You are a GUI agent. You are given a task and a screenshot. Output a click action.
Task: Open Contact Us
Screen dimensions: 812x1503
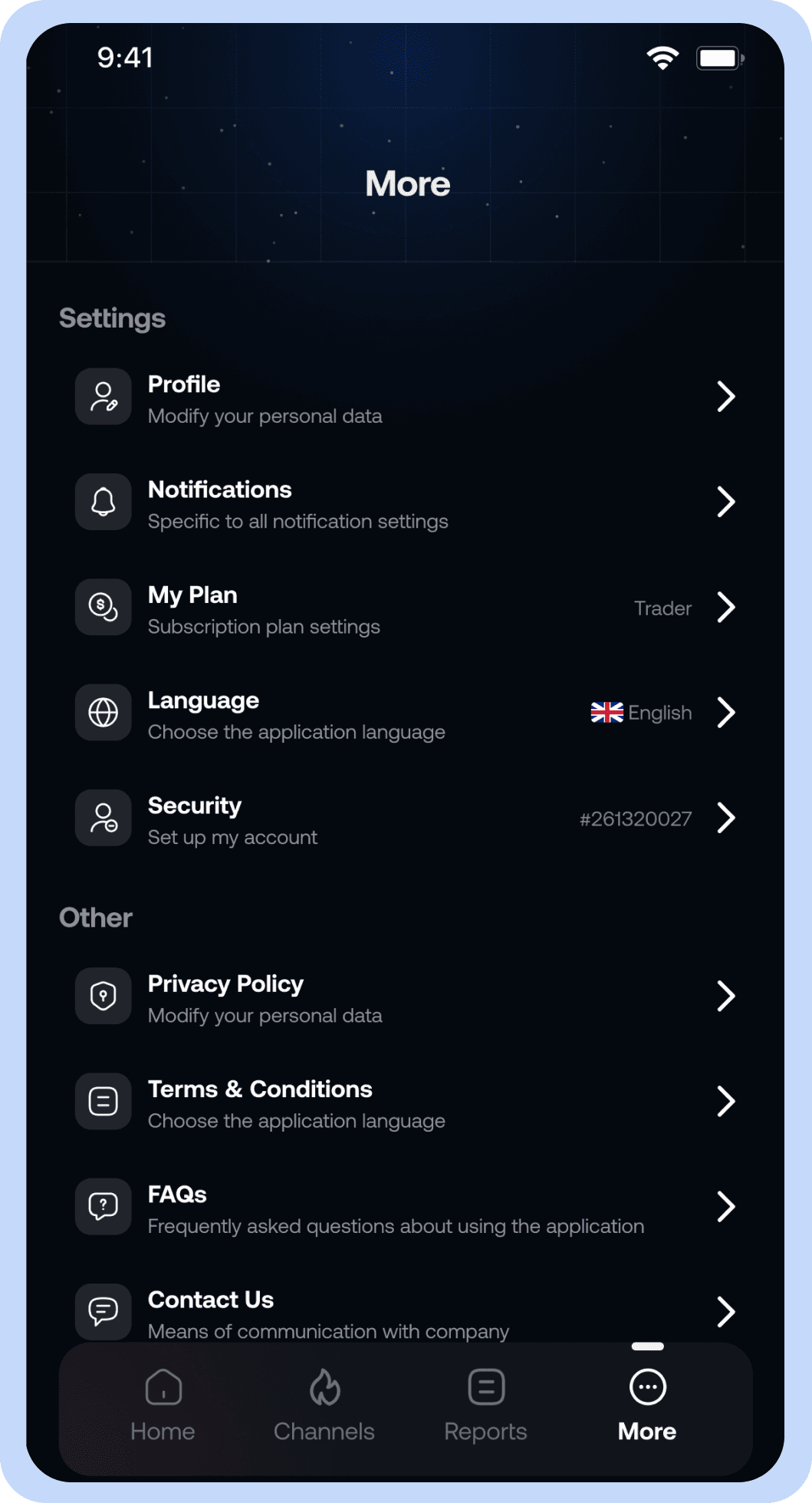click(x=405, y=1312)
